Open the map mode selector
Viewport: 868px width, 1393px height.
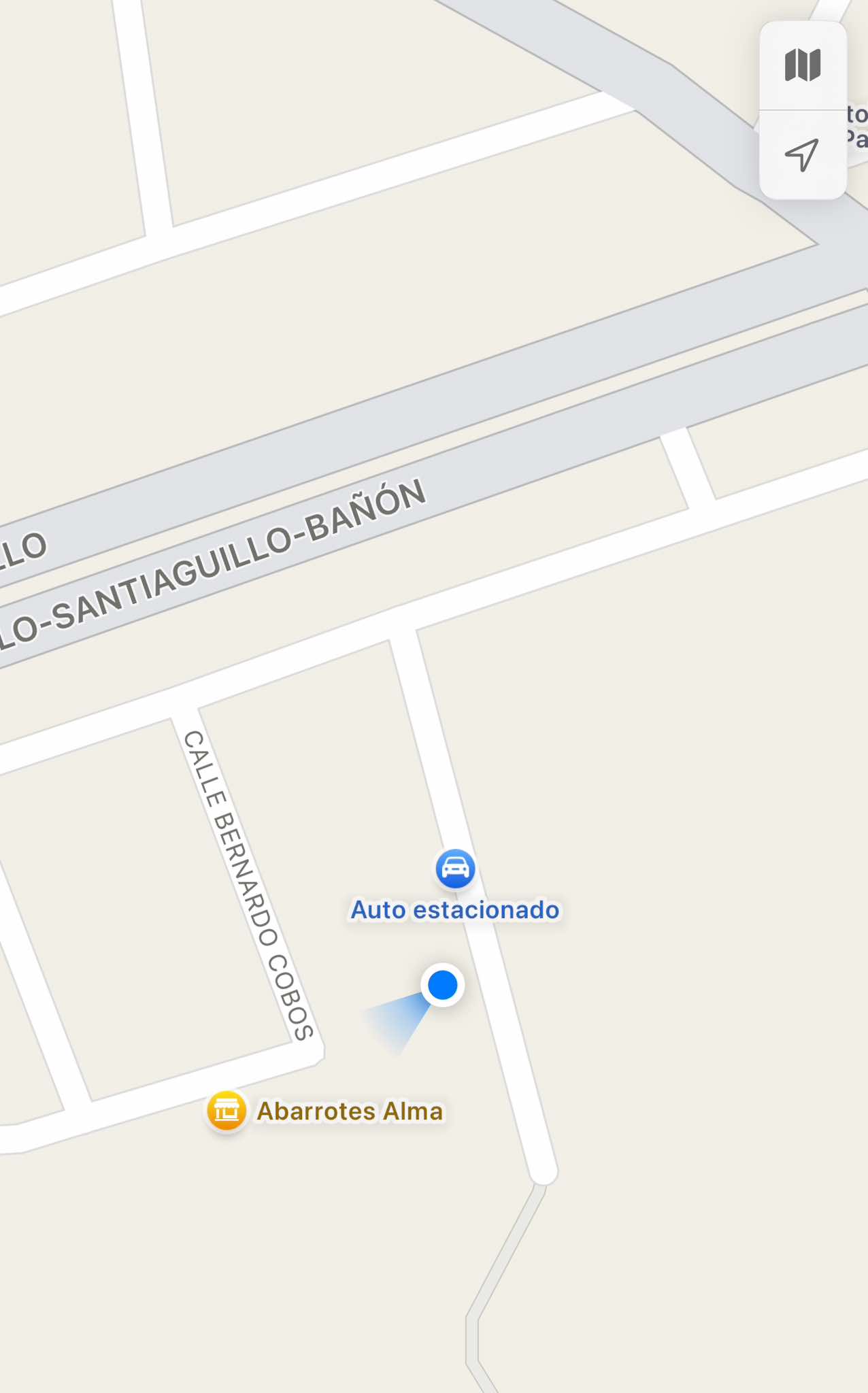[803, 65]
